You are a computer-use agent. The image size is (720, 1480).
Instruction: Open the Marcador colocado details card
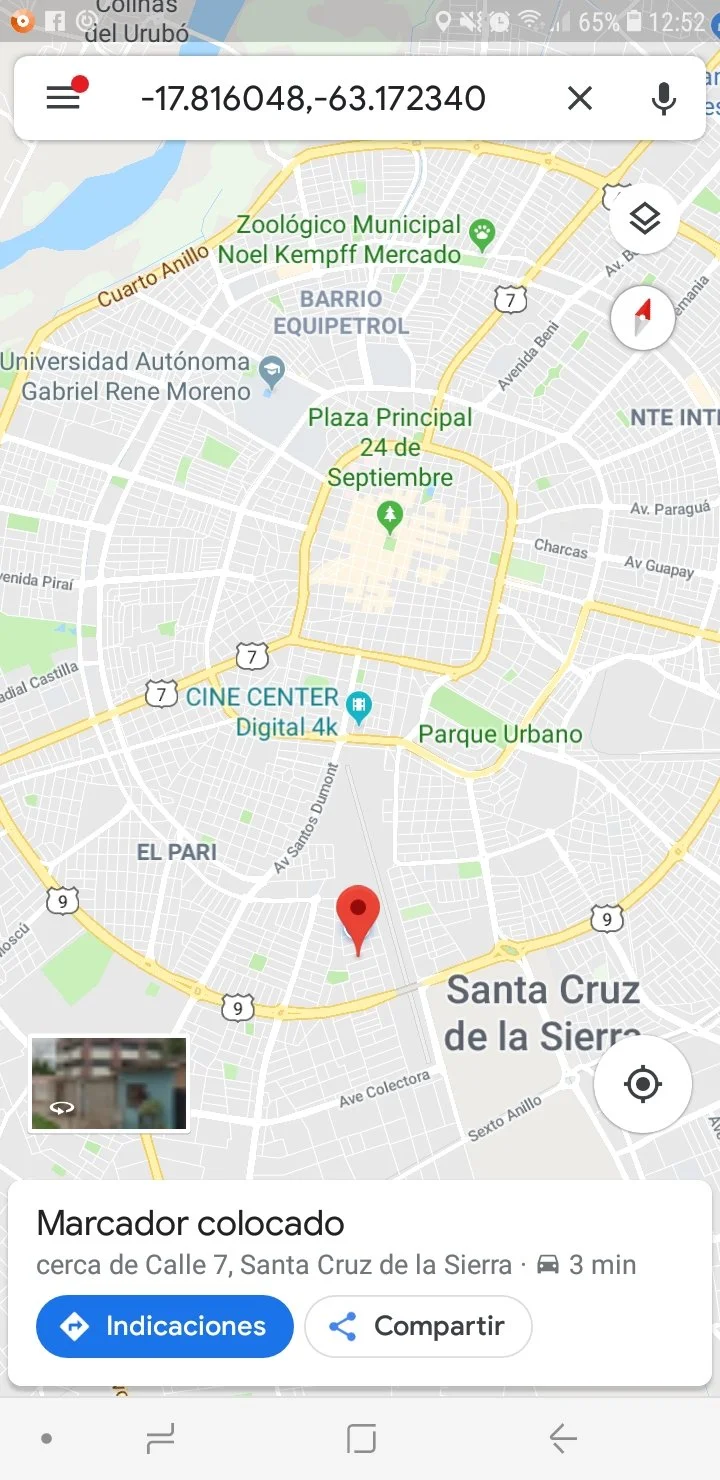click(190, 1223)
